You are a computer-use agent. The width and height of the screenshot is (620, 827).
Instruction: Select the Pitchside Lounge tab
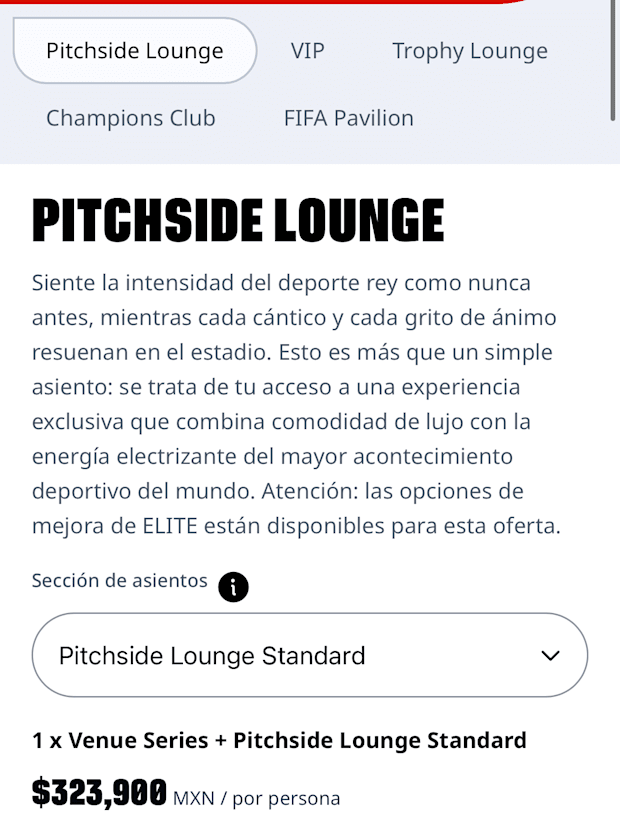tap(135, 51)
